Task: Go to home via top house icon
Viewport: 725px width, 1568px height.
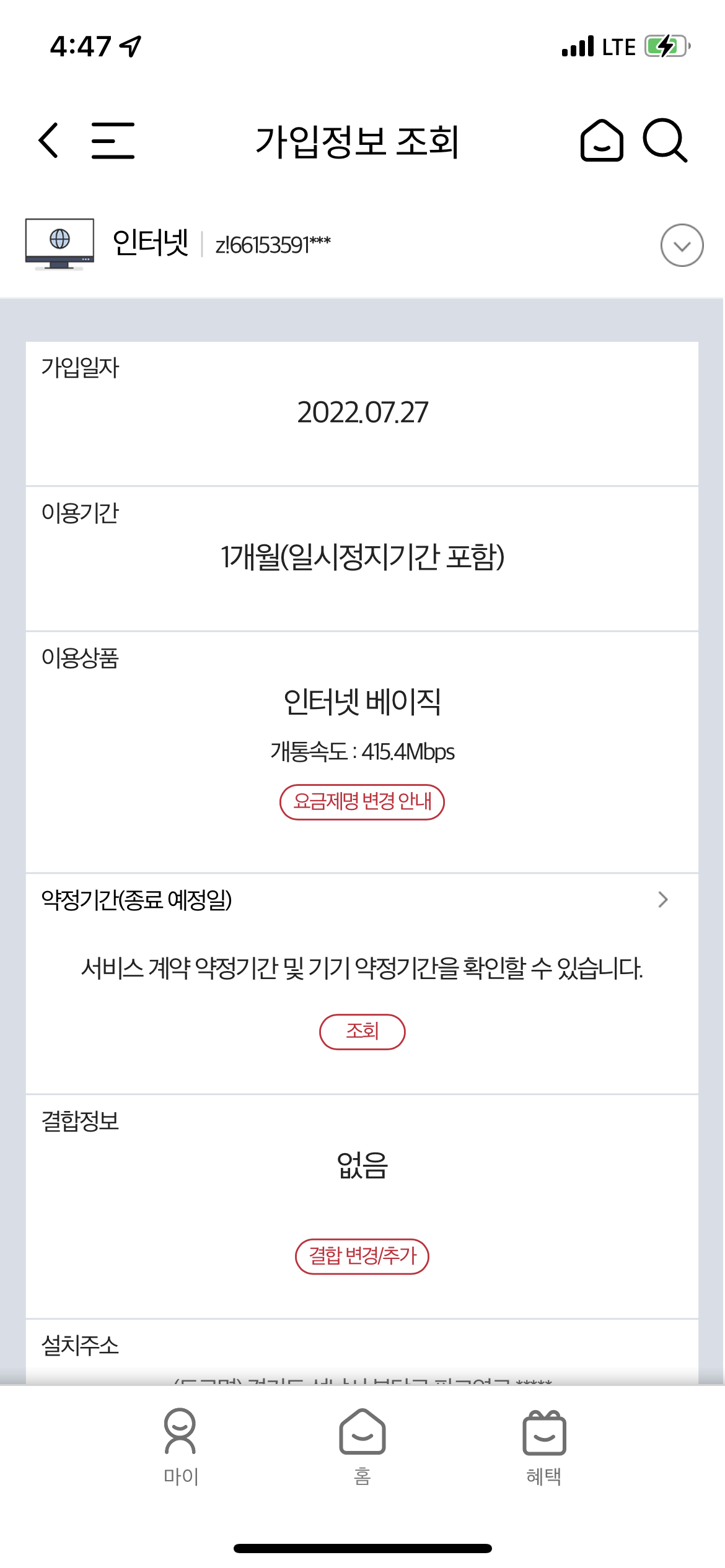Action: coord(601,141)
